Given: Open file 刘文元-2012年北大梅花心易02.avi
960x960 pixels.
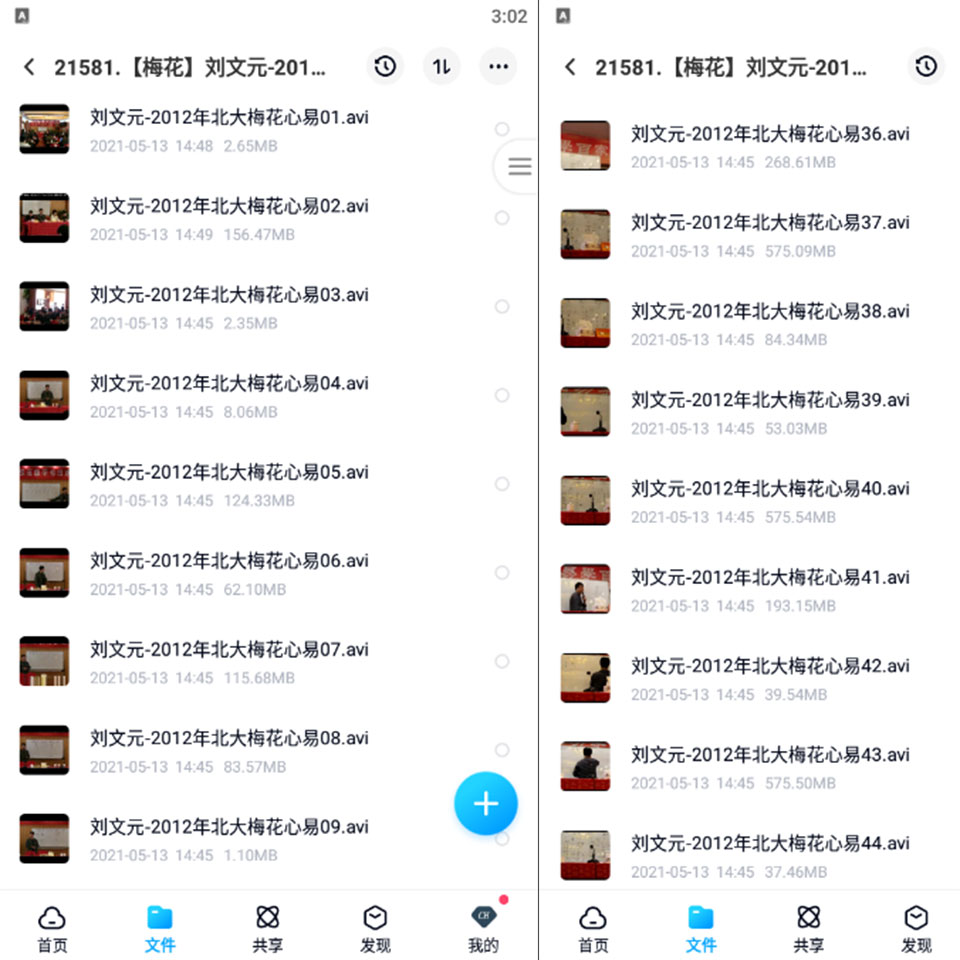Looking at the screenshot, I should (229, 207).
